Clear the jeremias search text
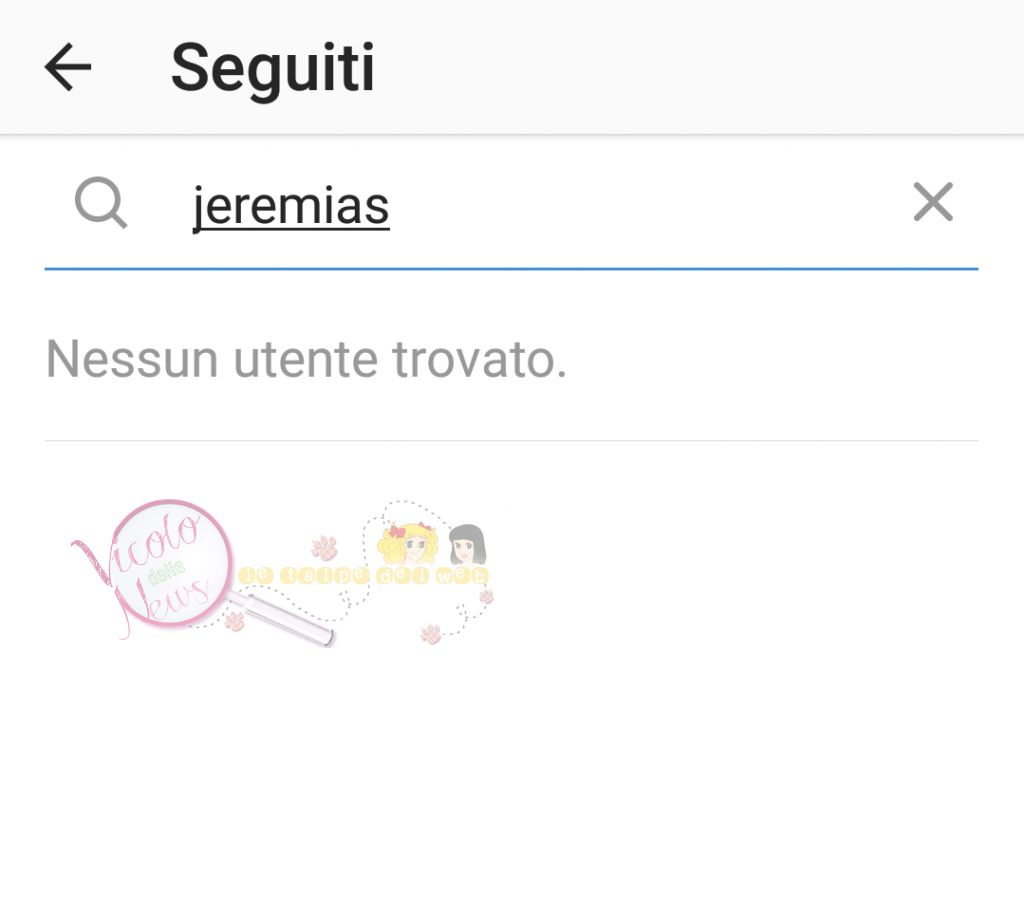1024x910 pixels. click(x=932, y=203)
